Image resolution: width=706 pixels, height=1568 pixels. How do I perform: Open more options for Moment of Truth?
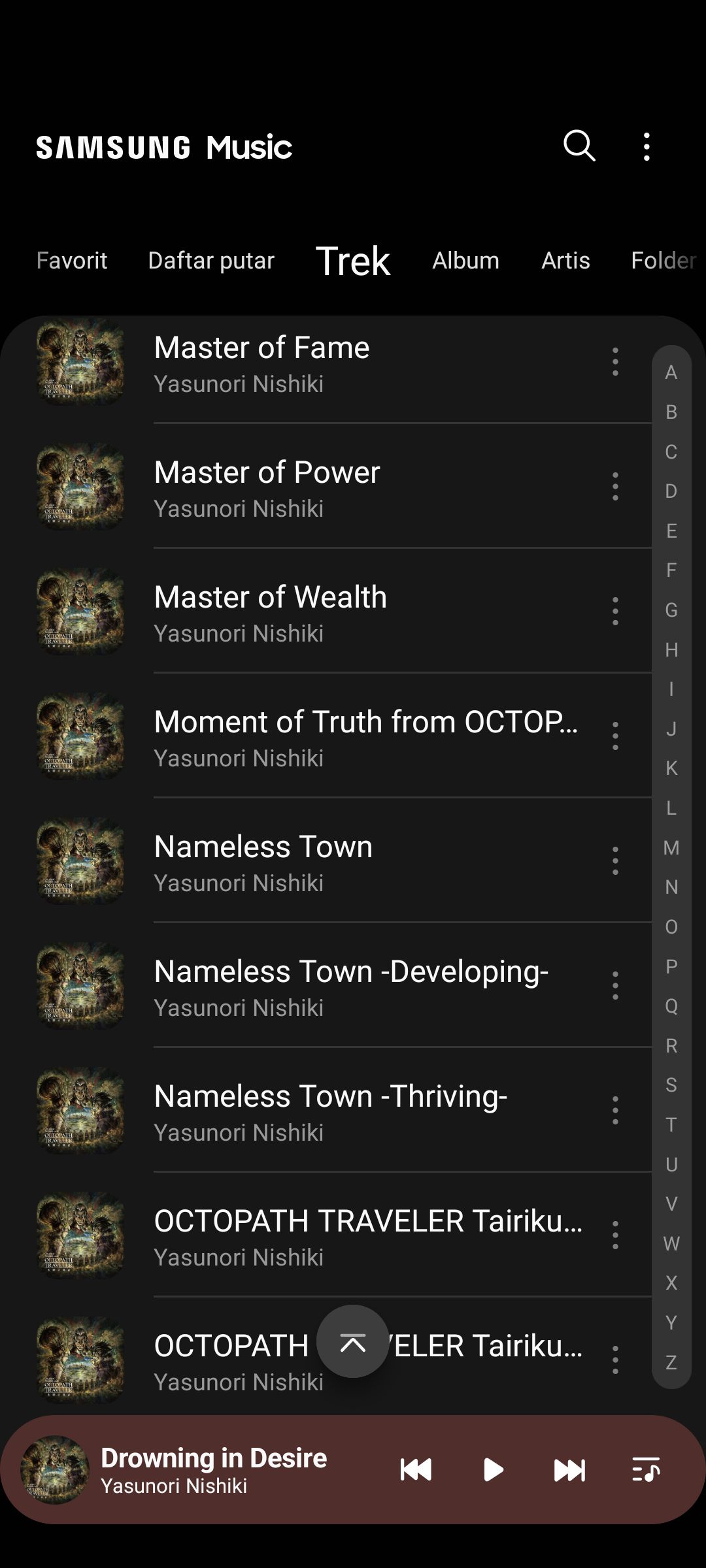(615, 736)
